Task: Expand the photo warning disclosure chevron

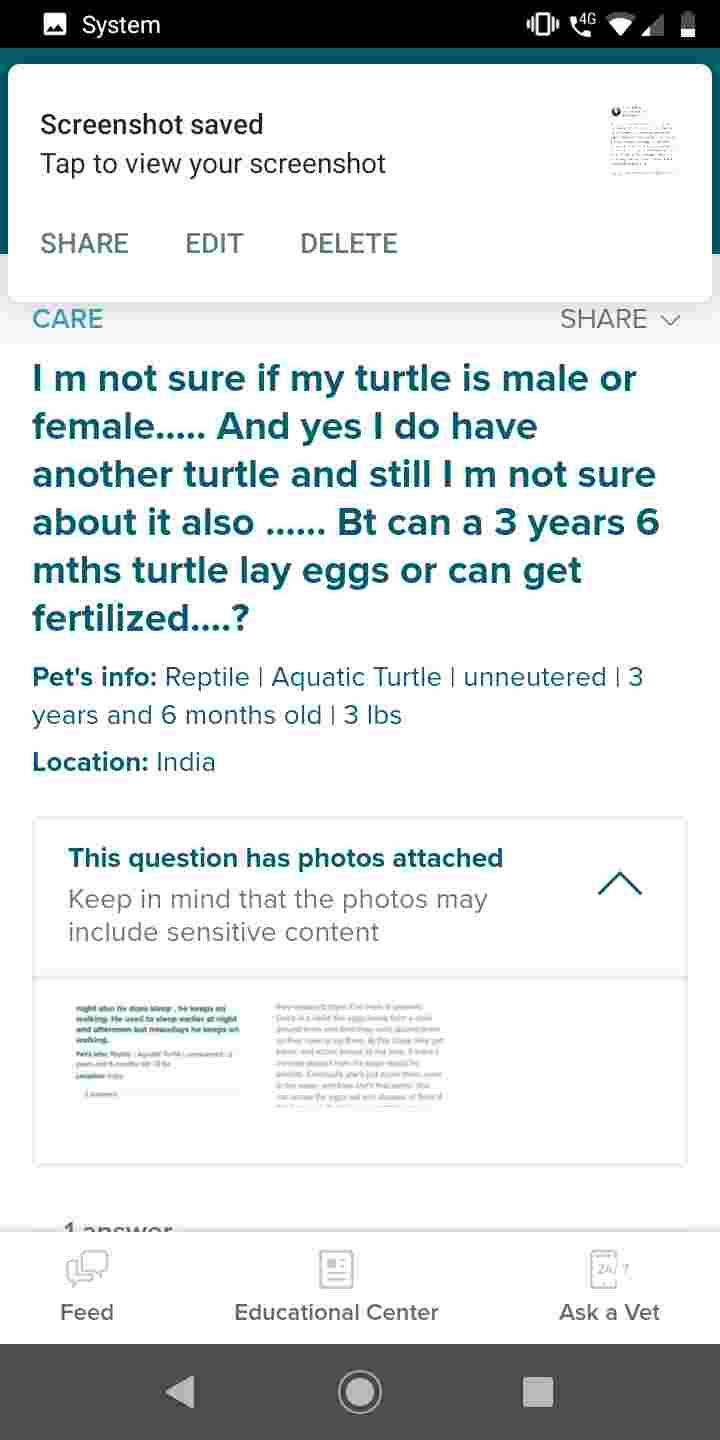Action: (620, 884)
